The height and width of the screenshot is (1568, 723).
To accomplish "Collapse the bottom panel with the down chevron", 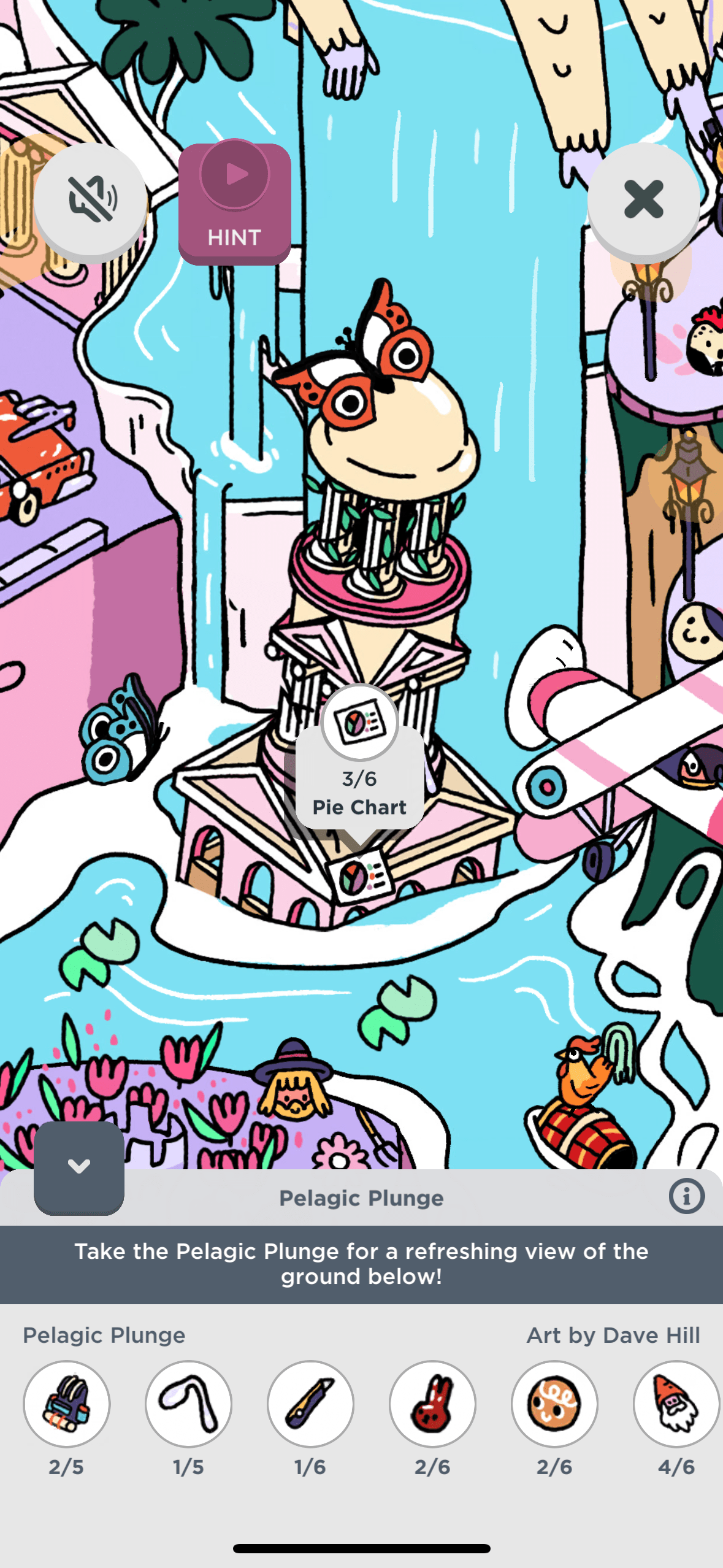I will 79,1167.
